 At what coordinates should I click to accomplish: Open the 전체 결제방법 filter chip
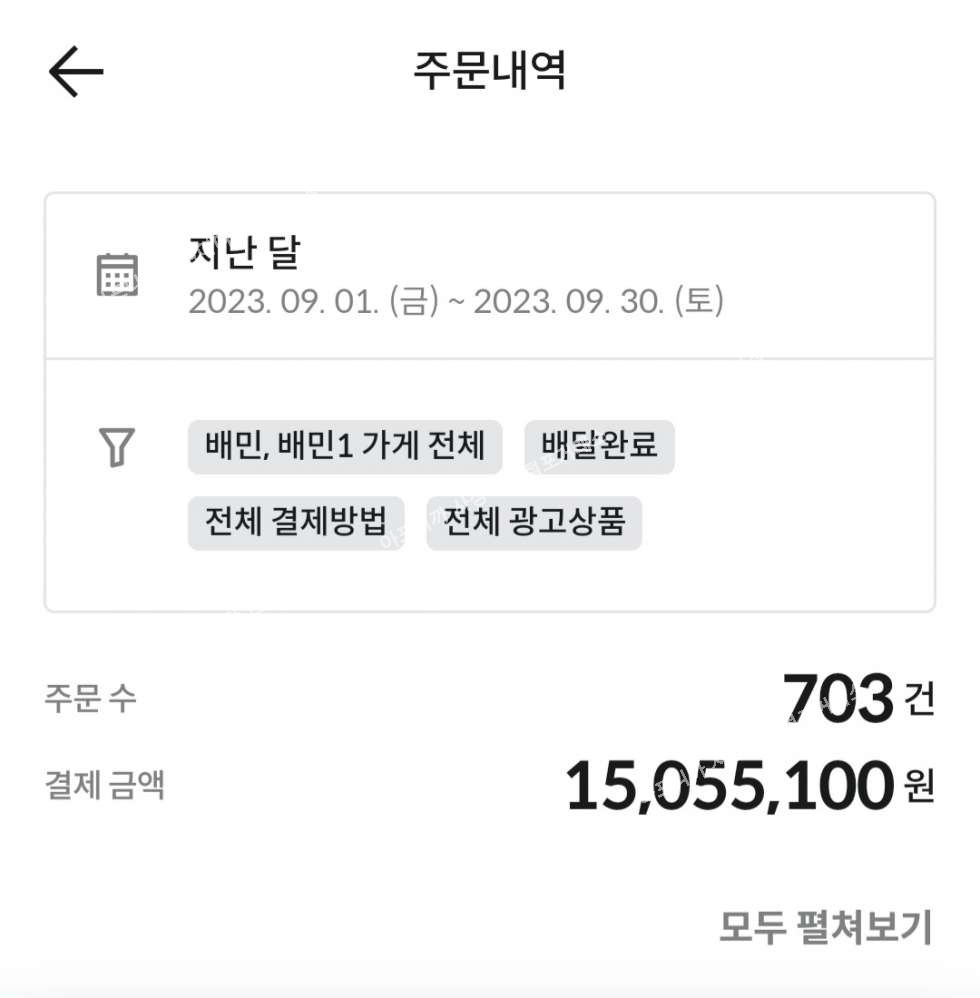point(296,522)
